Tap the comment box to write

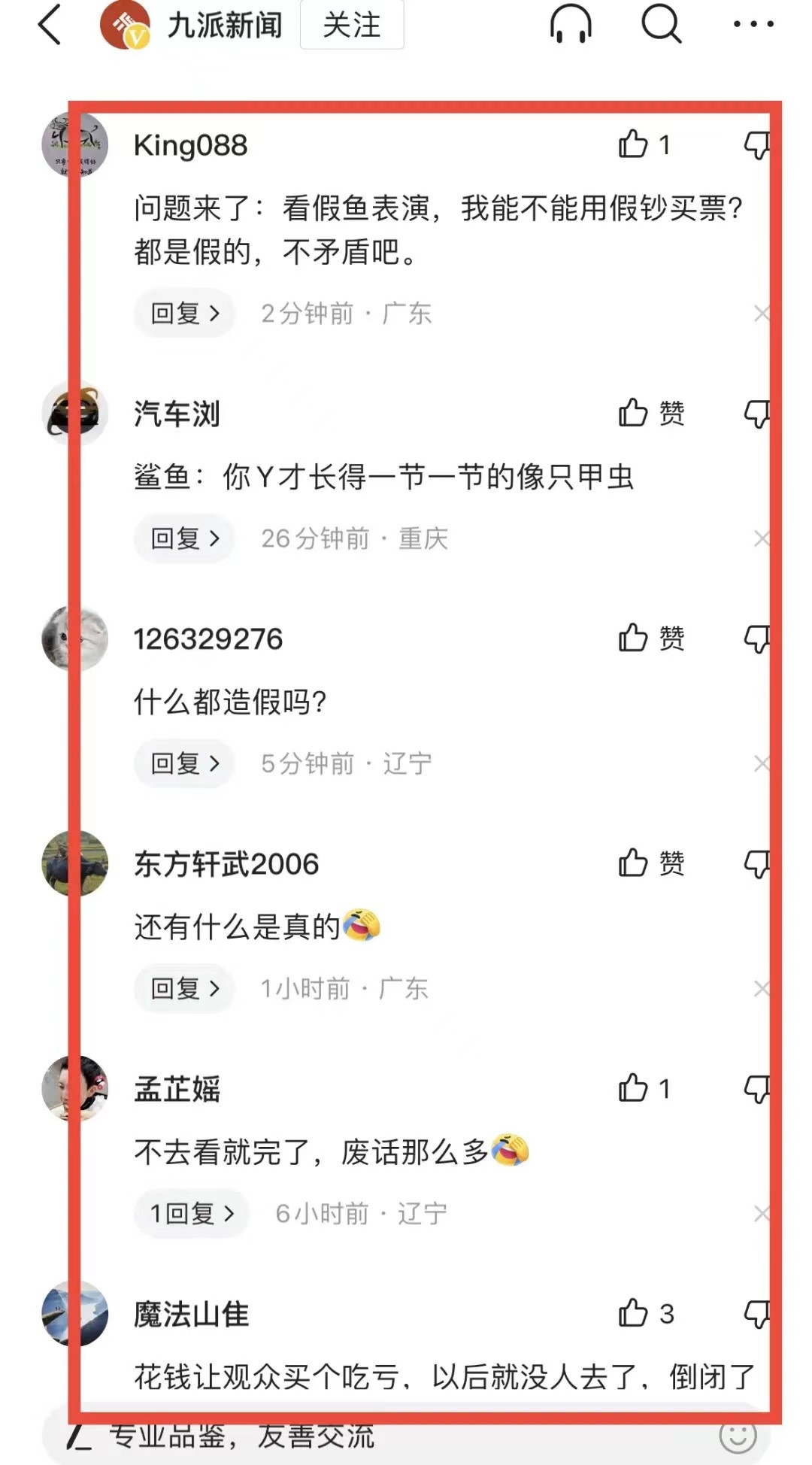[x=376, y=1436]
